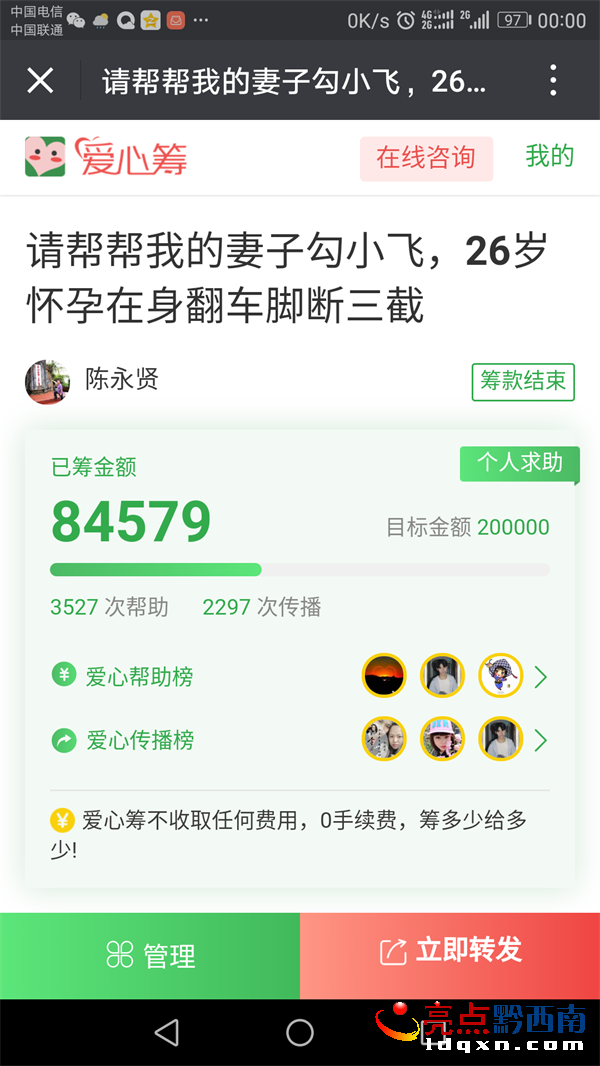Share the campaign via 立即转发
The image size is (600, 1066).
[450, 951]
